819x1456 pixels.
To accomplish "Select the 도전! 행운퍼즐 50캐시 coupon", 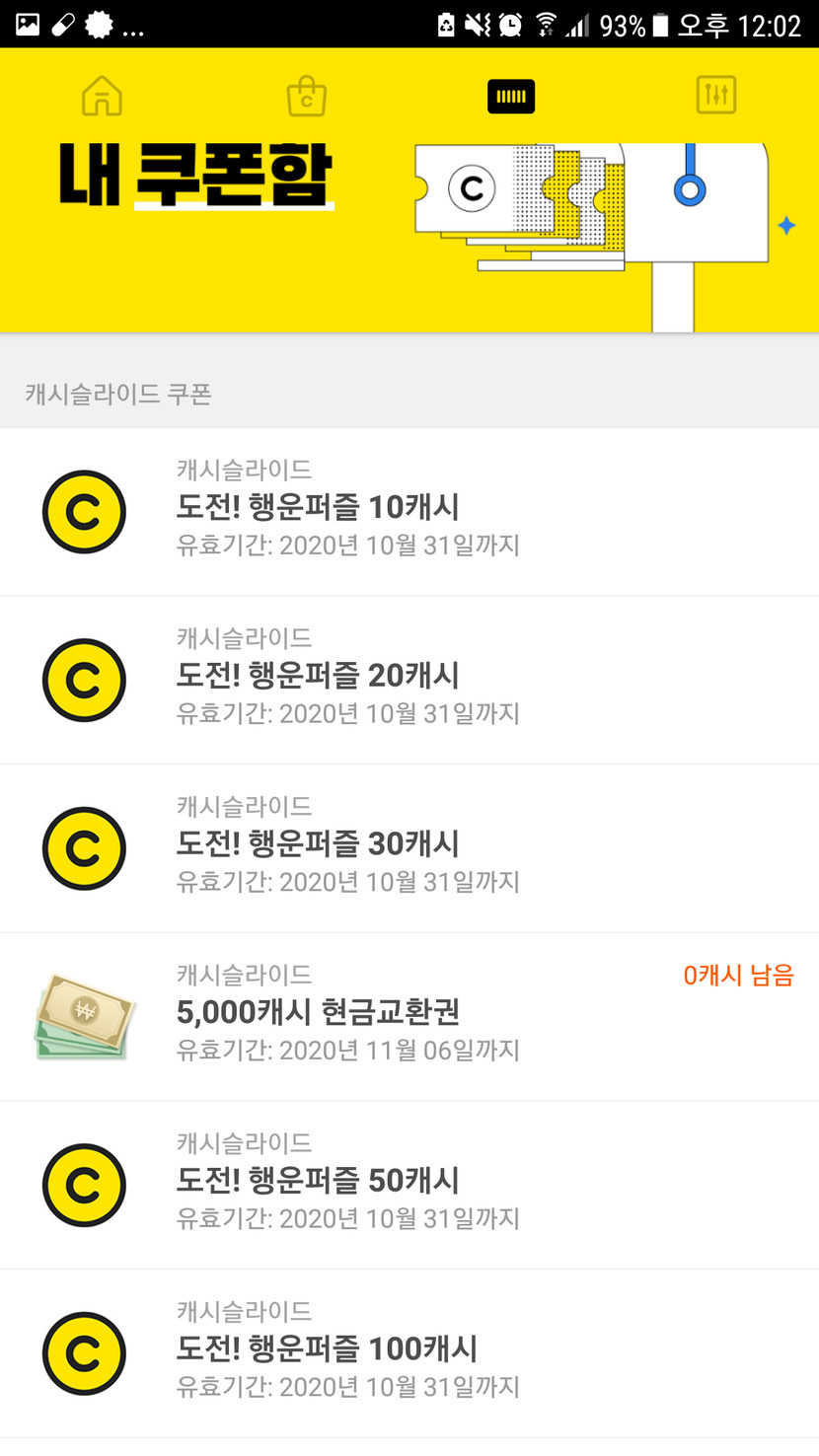I will [x=409, y=1184].
